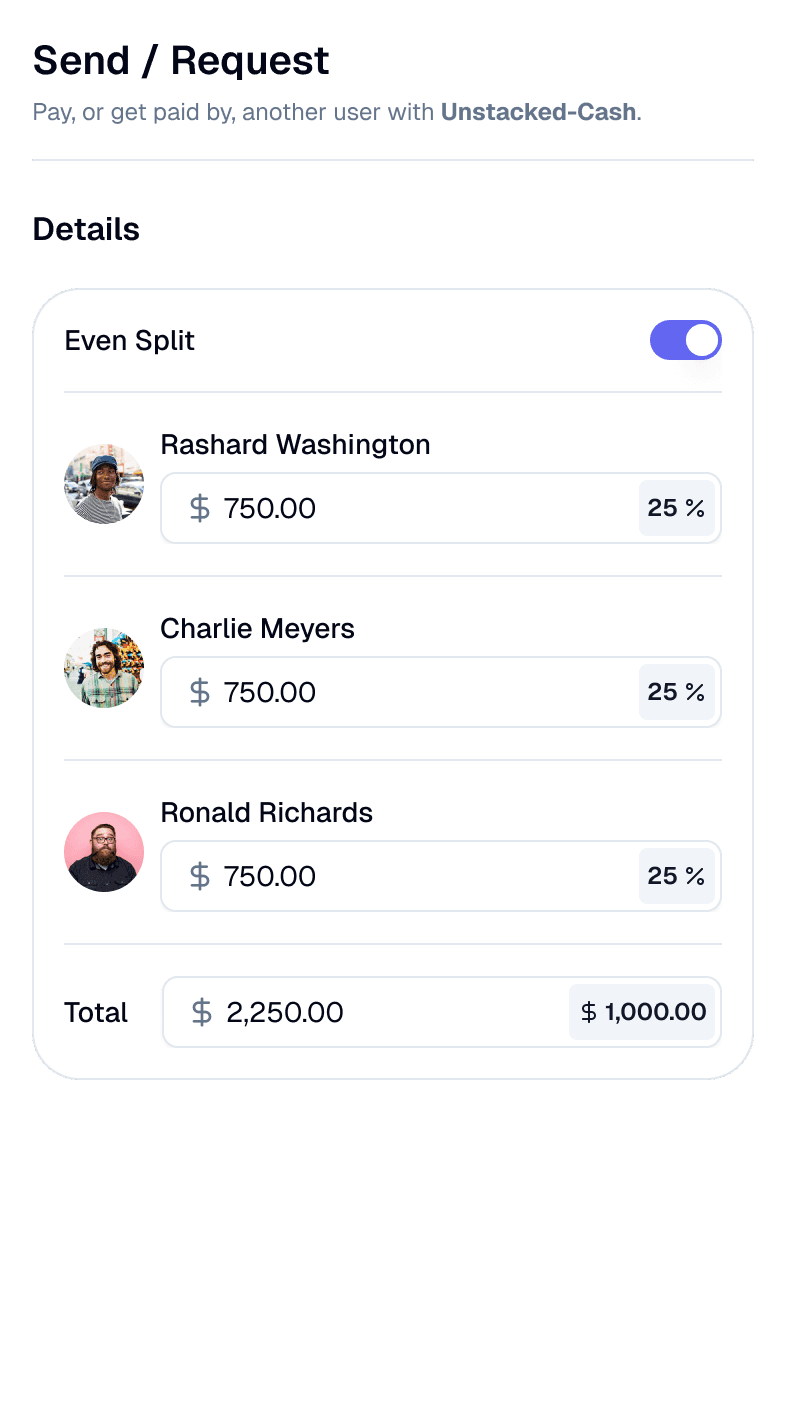Edit Charlie Meyers' amount field
The width and height of the screenshot is (786, 1416).
point(441,692)
